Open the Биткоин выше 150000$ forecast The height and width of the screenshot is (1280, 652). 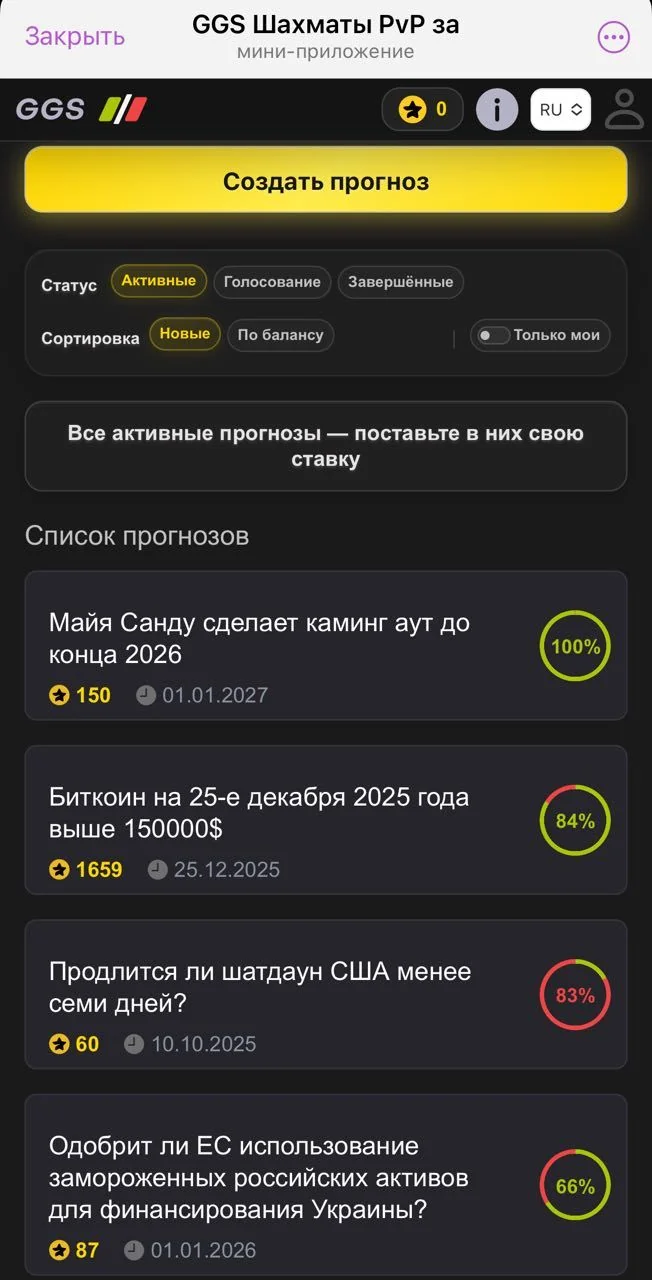tap(326, 820)
